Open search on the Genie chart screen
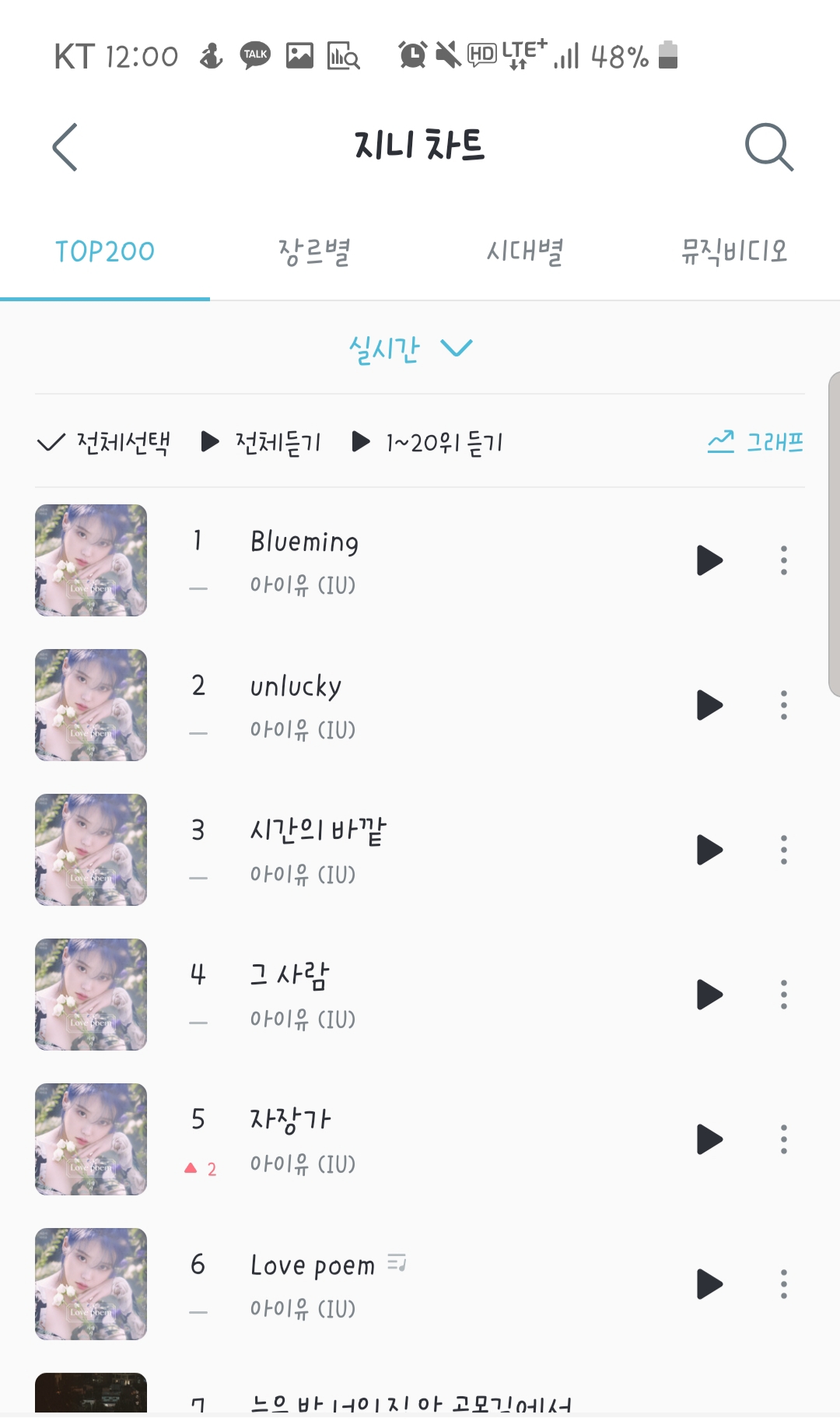This screenshot has height=1421, width=840. coord(769,148)
